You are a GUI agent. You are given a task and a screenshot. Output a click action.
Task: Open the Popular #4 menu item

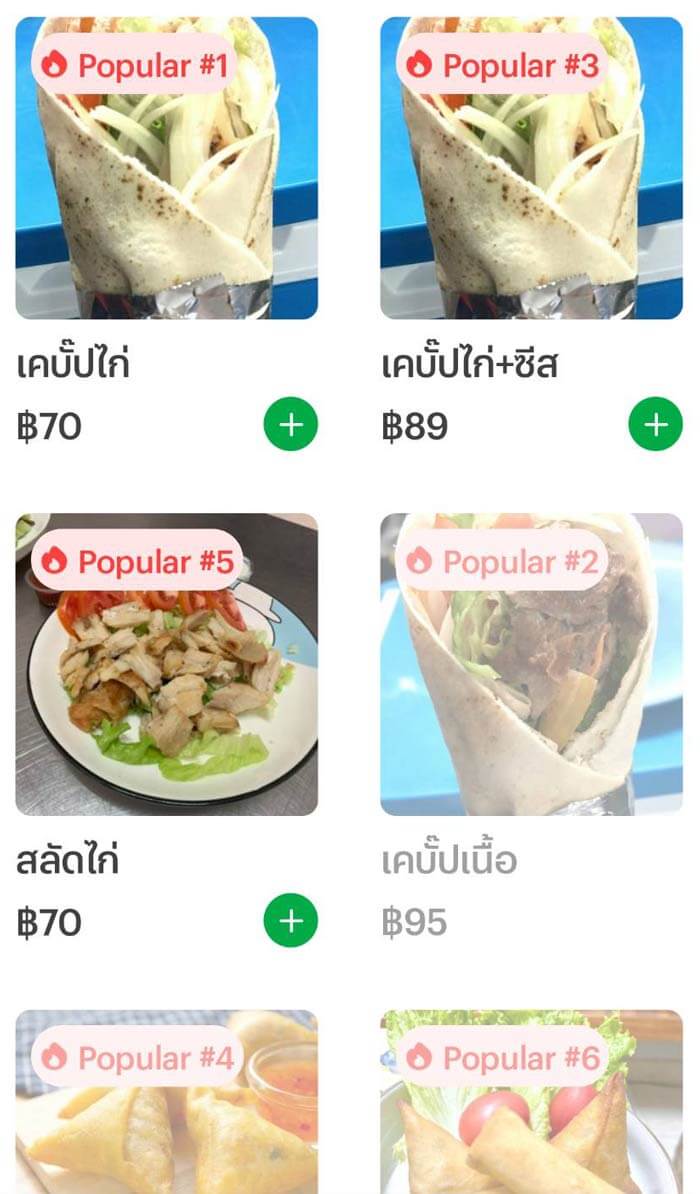(x=166, y=1110)
